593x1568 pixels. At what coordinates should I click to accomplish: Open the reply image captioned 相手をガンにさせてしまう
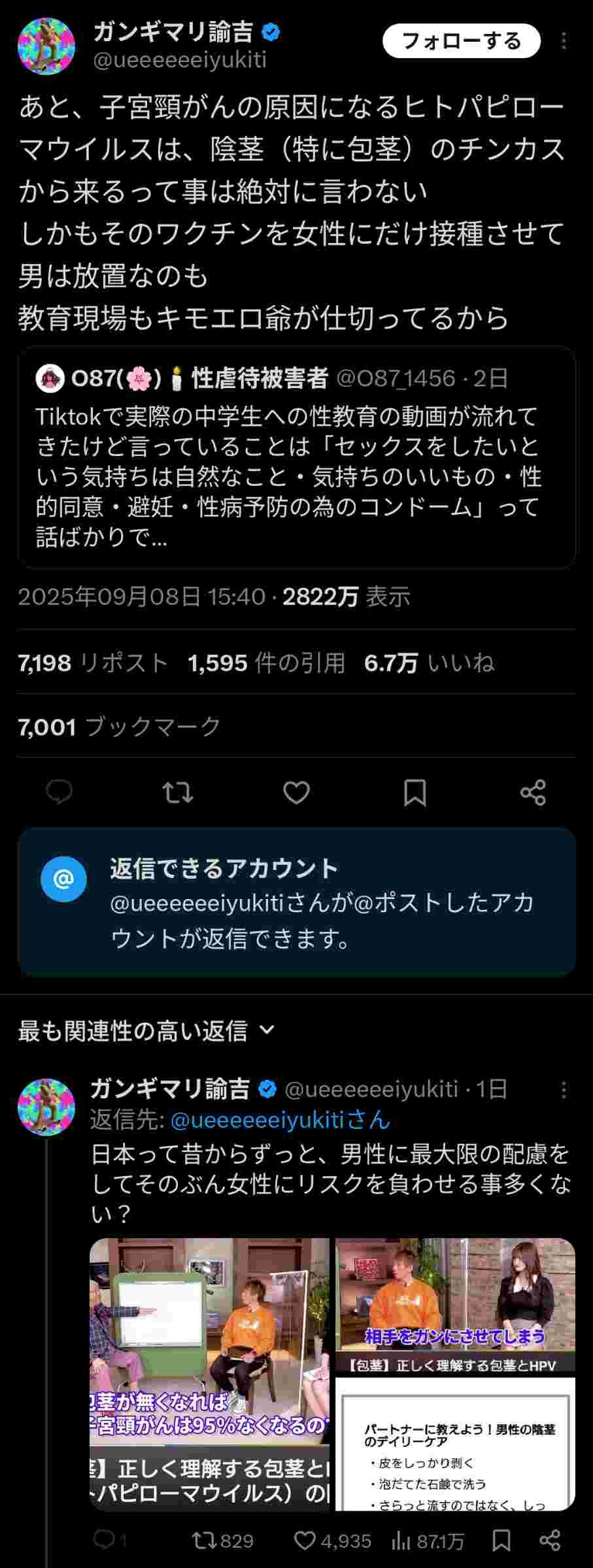(x=456, y=1305)
